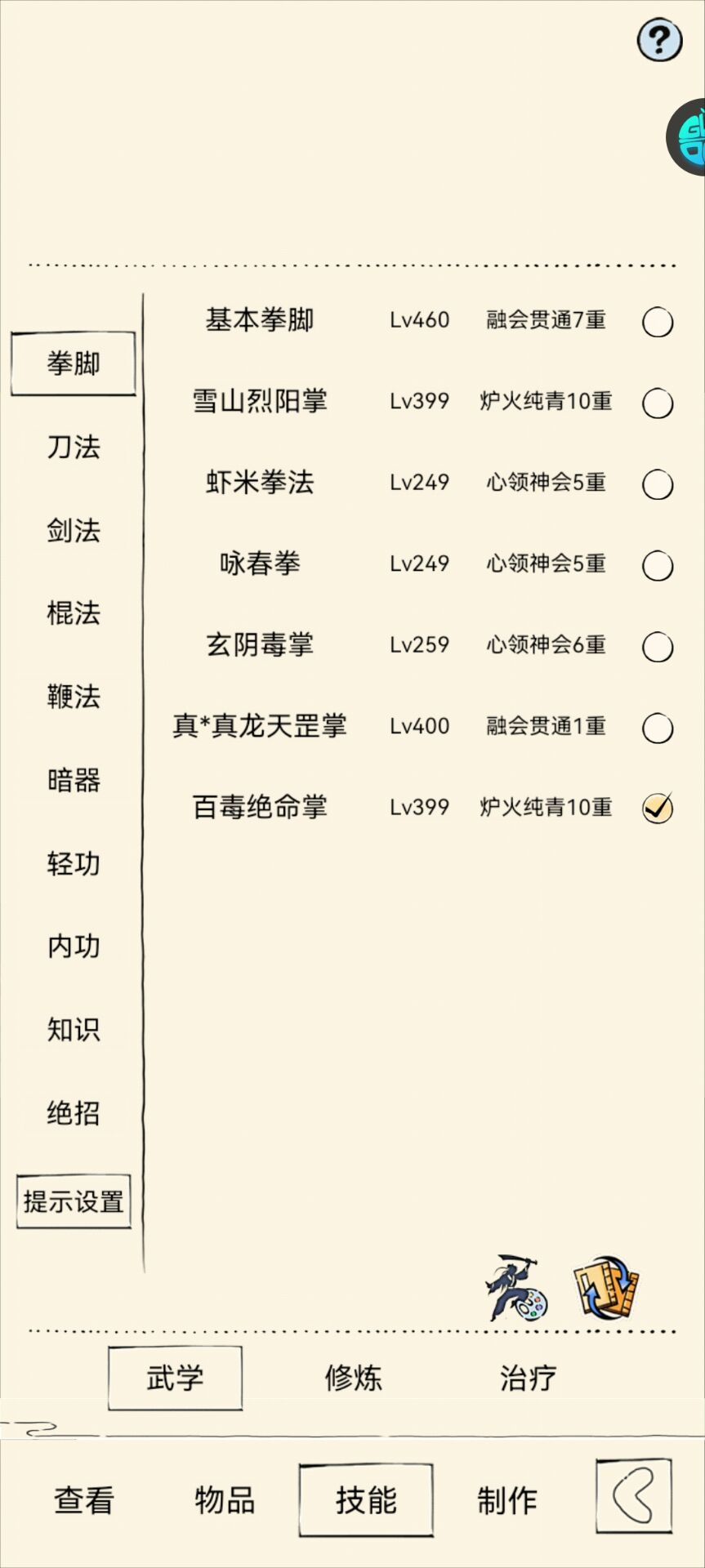The image size is (705, 1568).
Task: Open the 玄阴毒掌 skill row
Action: (x=260, y=644)
